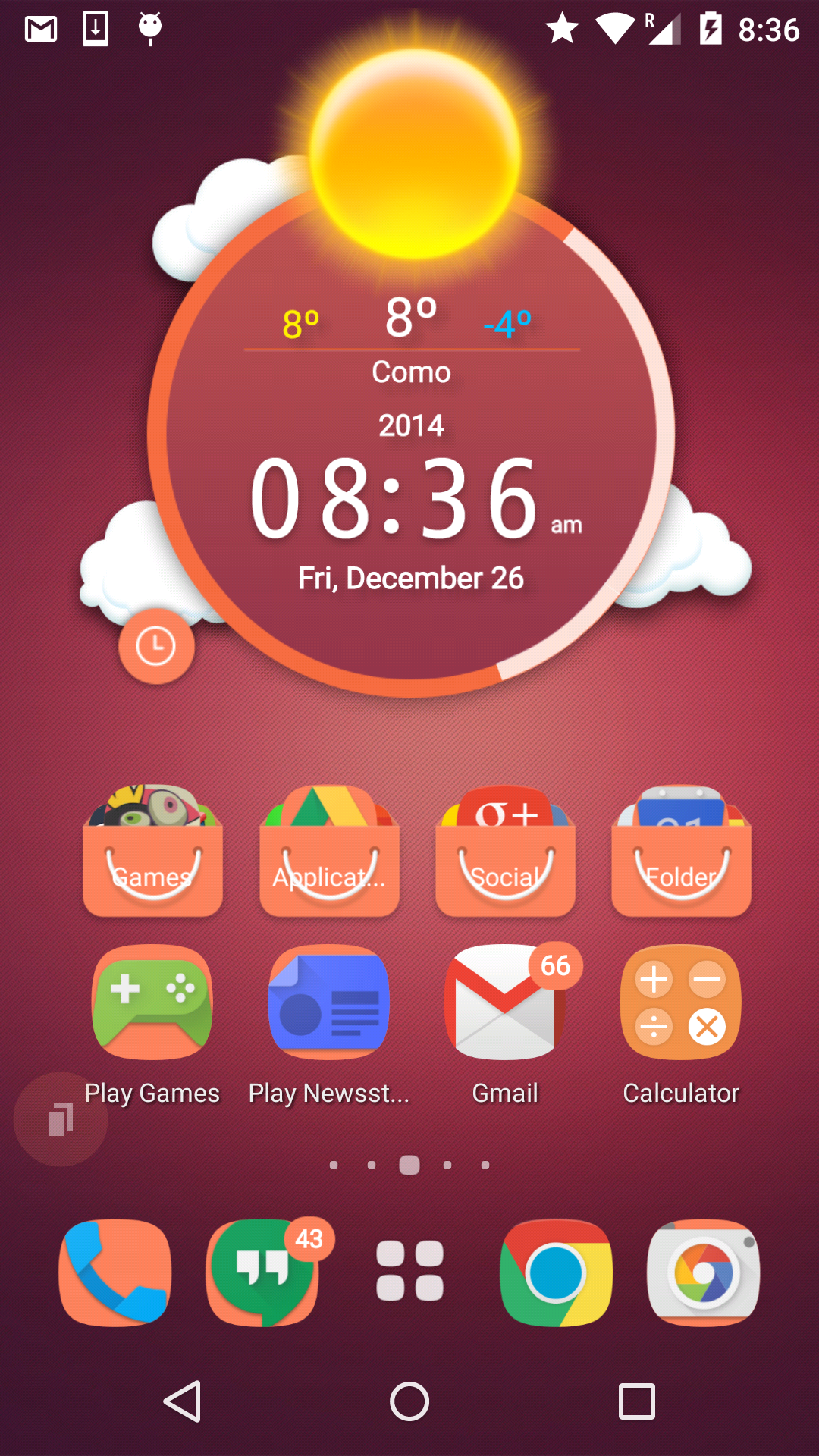This screenshot has width=819, height=1456.
Task: Launch the Camera app
Action: (703, 1272)
